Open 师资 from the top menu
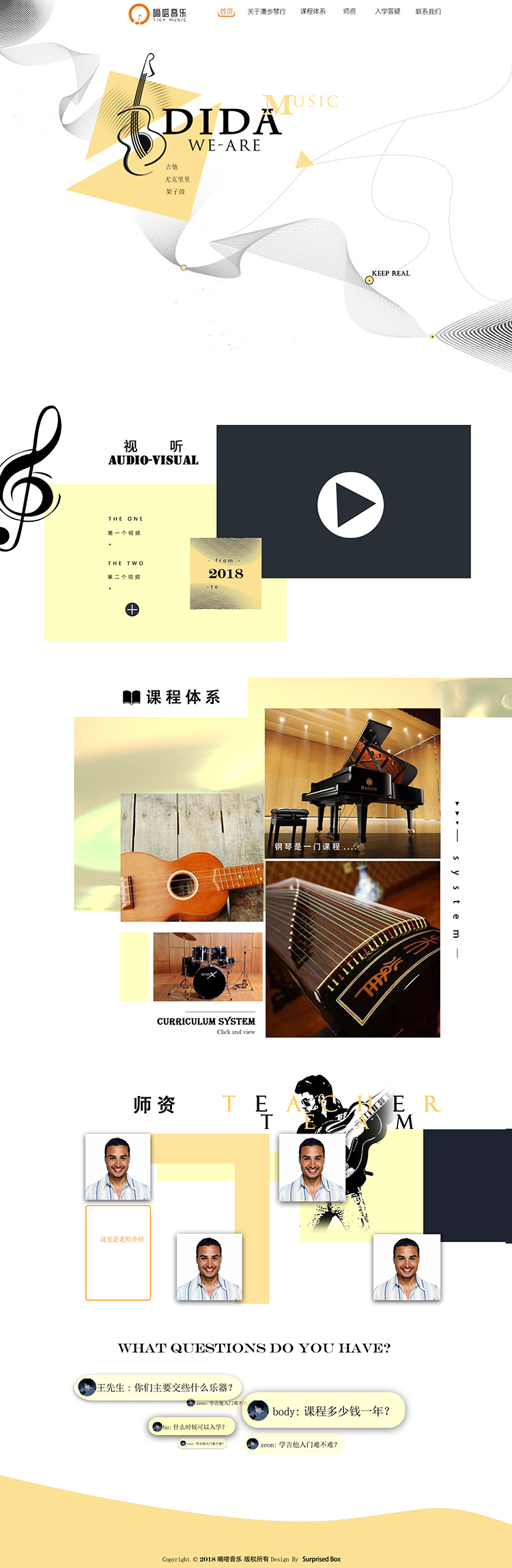The image size is (512, 1568). 350,12
